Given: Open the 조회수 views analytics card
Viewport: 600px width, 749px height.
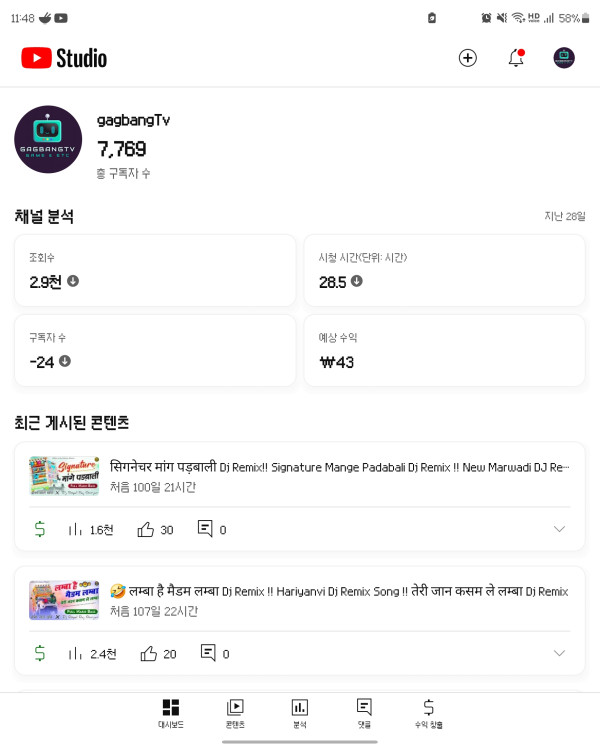Looking at the screenshot, I should click(x=155, y=270).
